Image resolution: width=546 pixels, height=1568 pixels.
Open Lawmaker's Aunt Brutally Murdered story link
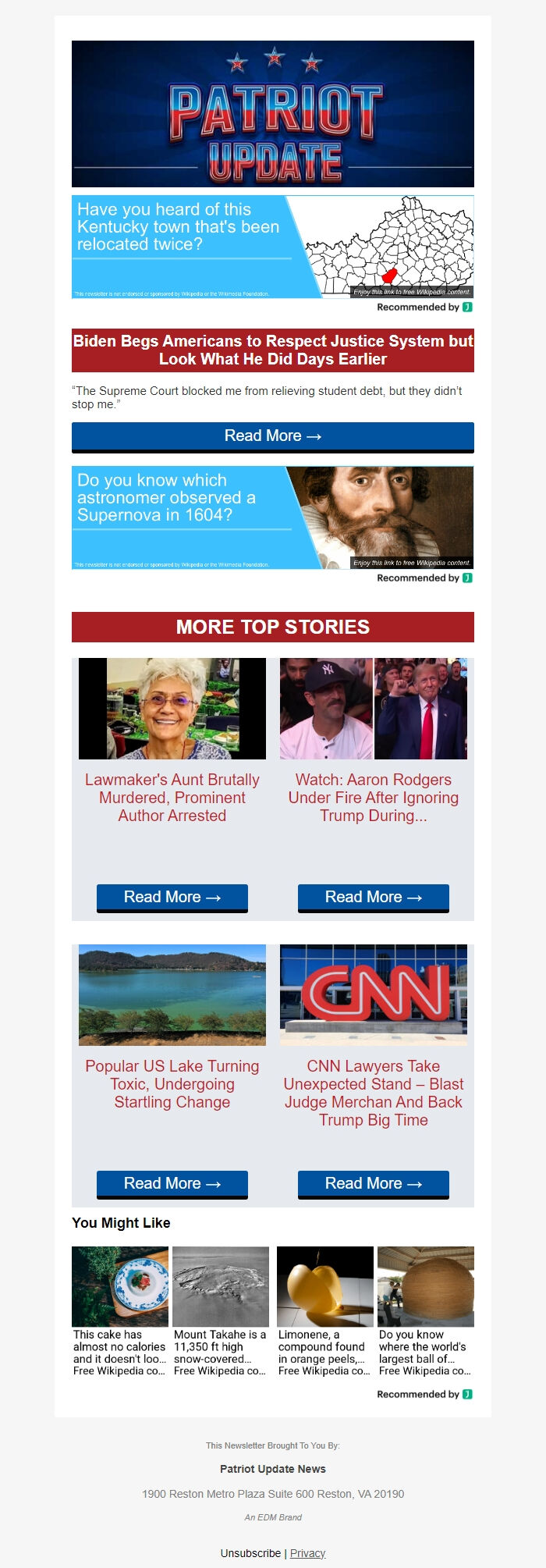pyautogui.click(x=172, y=797)
